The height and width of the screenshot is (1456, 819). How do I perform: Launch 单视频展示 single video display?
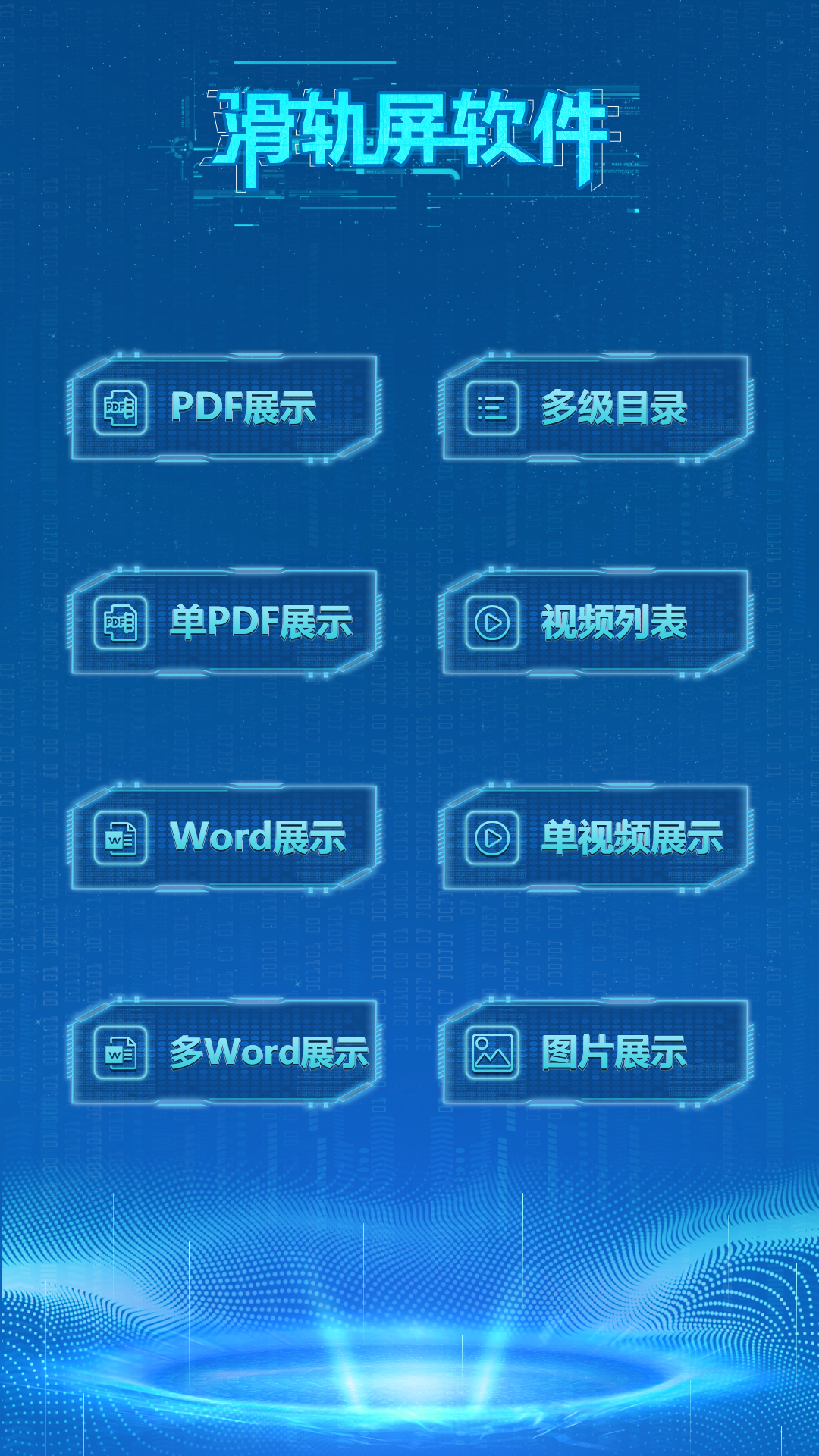tap(595, 838)
